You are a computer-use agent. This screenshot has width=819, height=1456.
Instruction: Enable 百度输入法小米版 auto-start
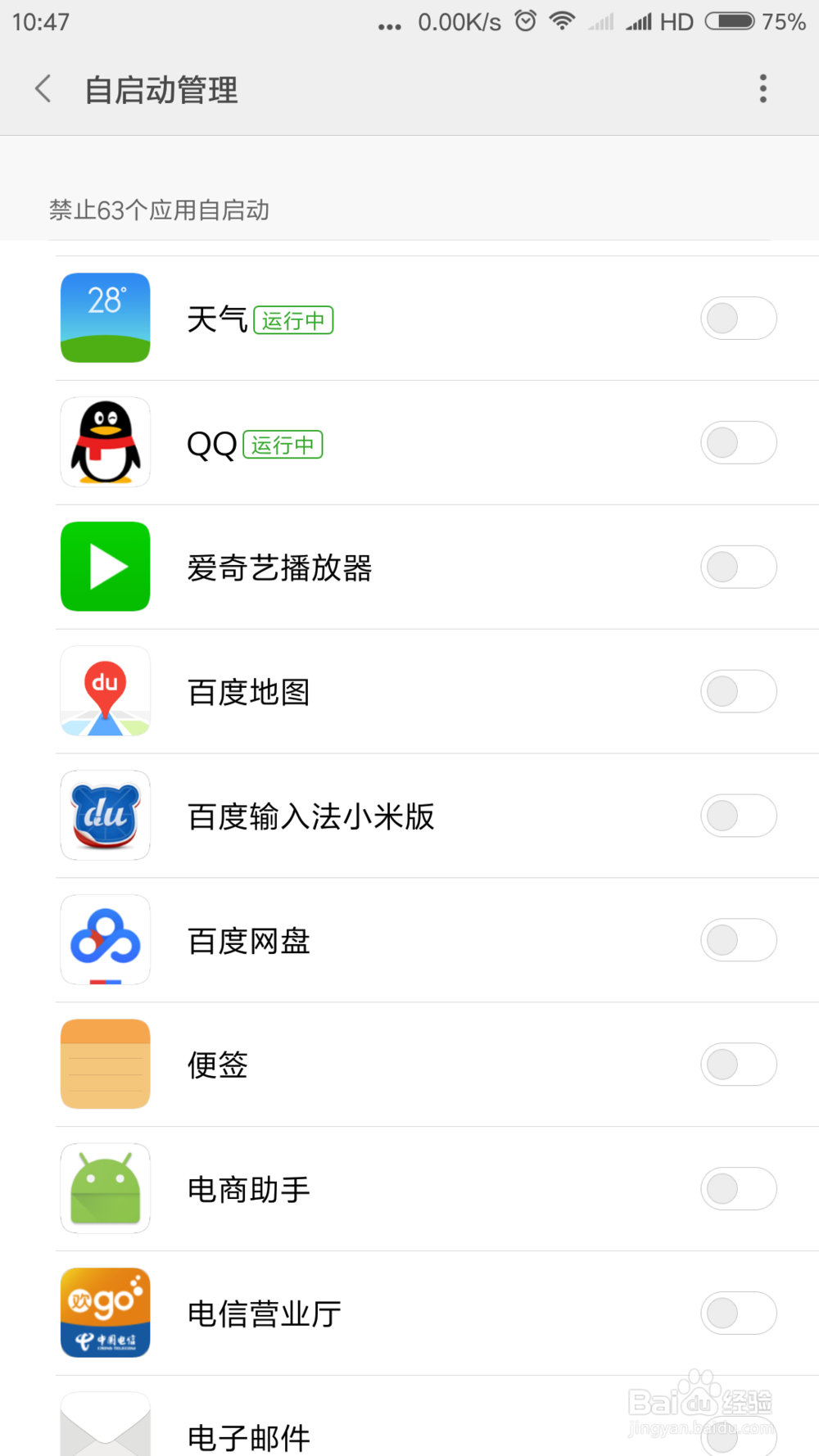click(x=738, y=816)
